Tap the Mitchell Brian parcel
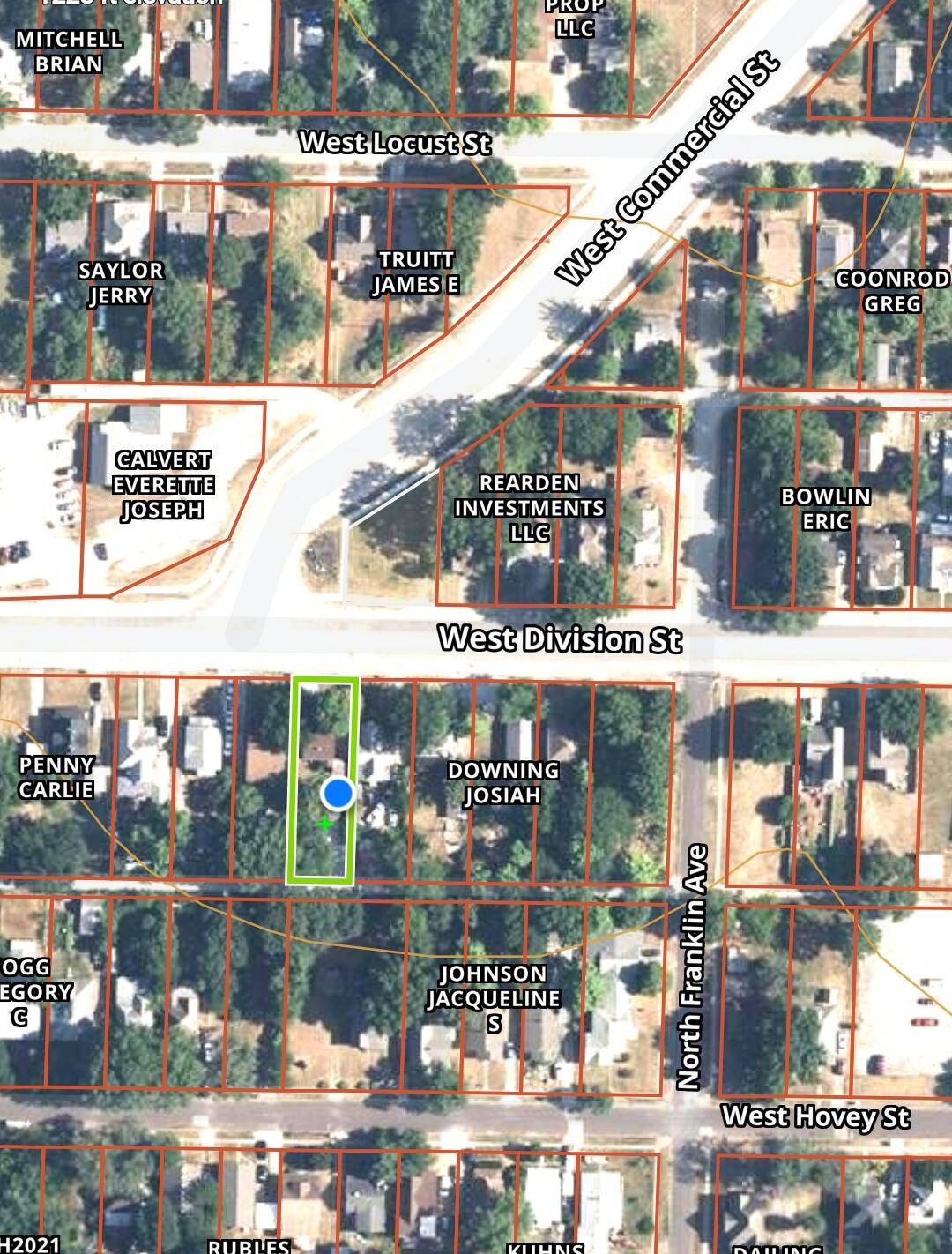Viewport: 952px width, 1254px height. tap(70, 52)
